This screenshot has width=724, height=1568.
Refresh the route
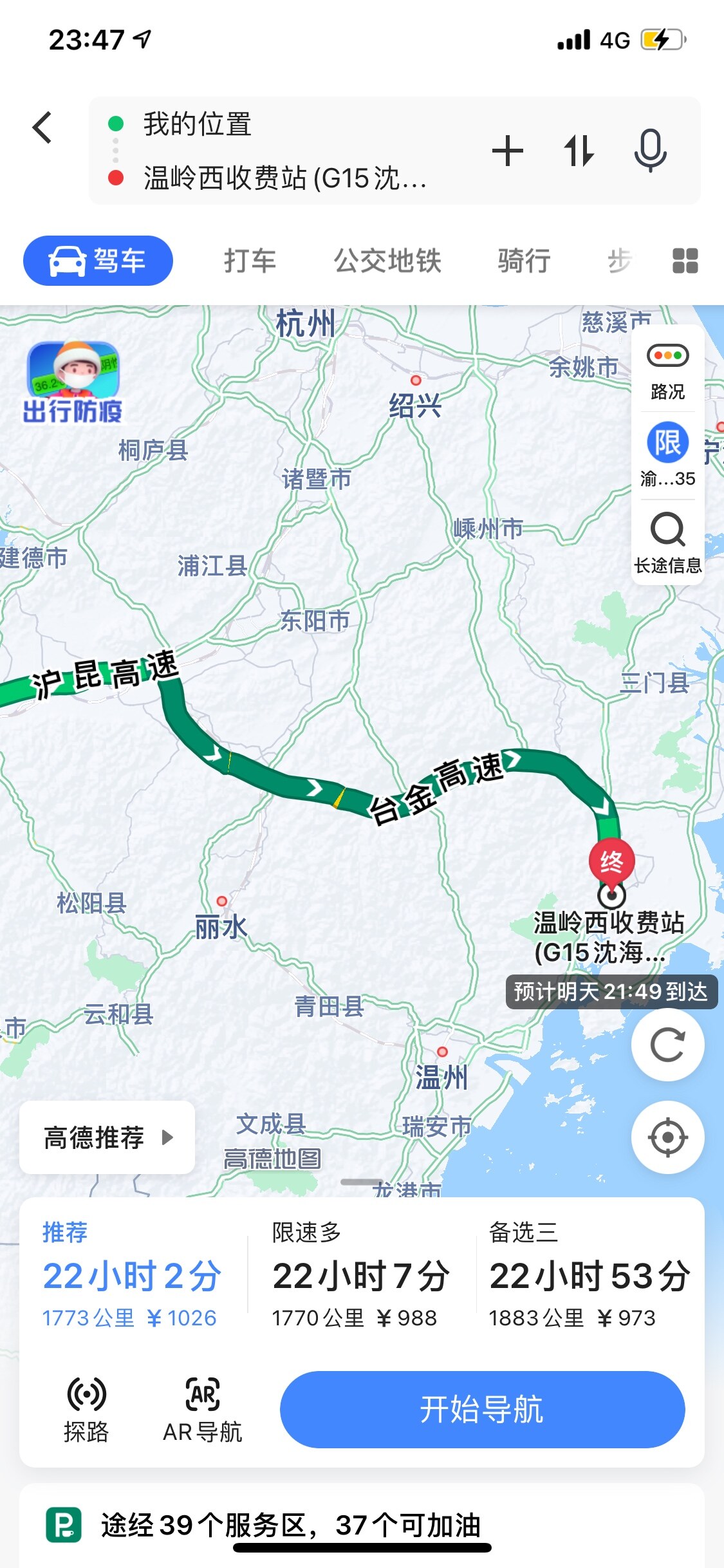point(667,1044)
